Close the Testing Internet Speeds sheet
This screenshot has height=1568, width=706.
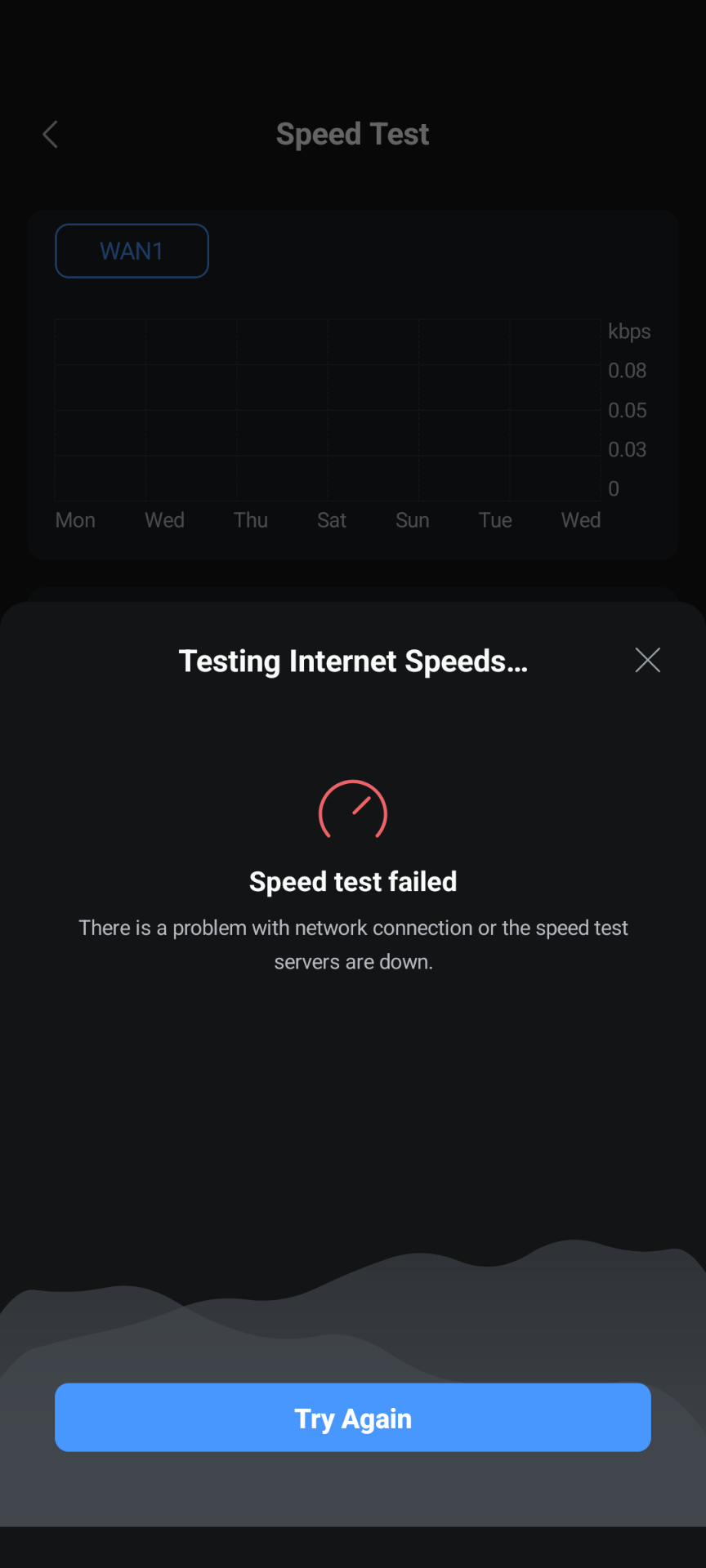(x=647, y=660)
